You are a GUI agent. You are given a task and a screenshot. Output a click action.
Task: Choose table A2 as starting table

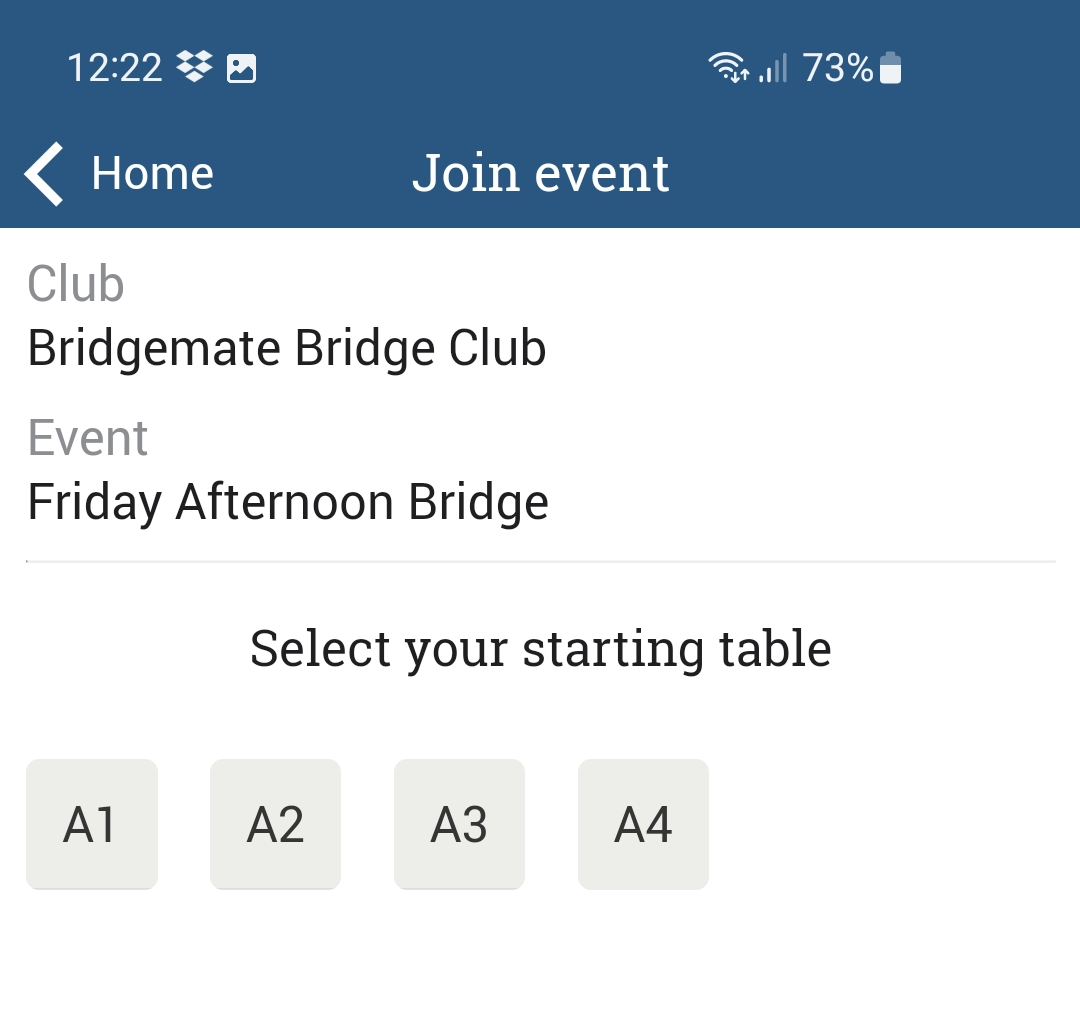click(x=275, y=824)
